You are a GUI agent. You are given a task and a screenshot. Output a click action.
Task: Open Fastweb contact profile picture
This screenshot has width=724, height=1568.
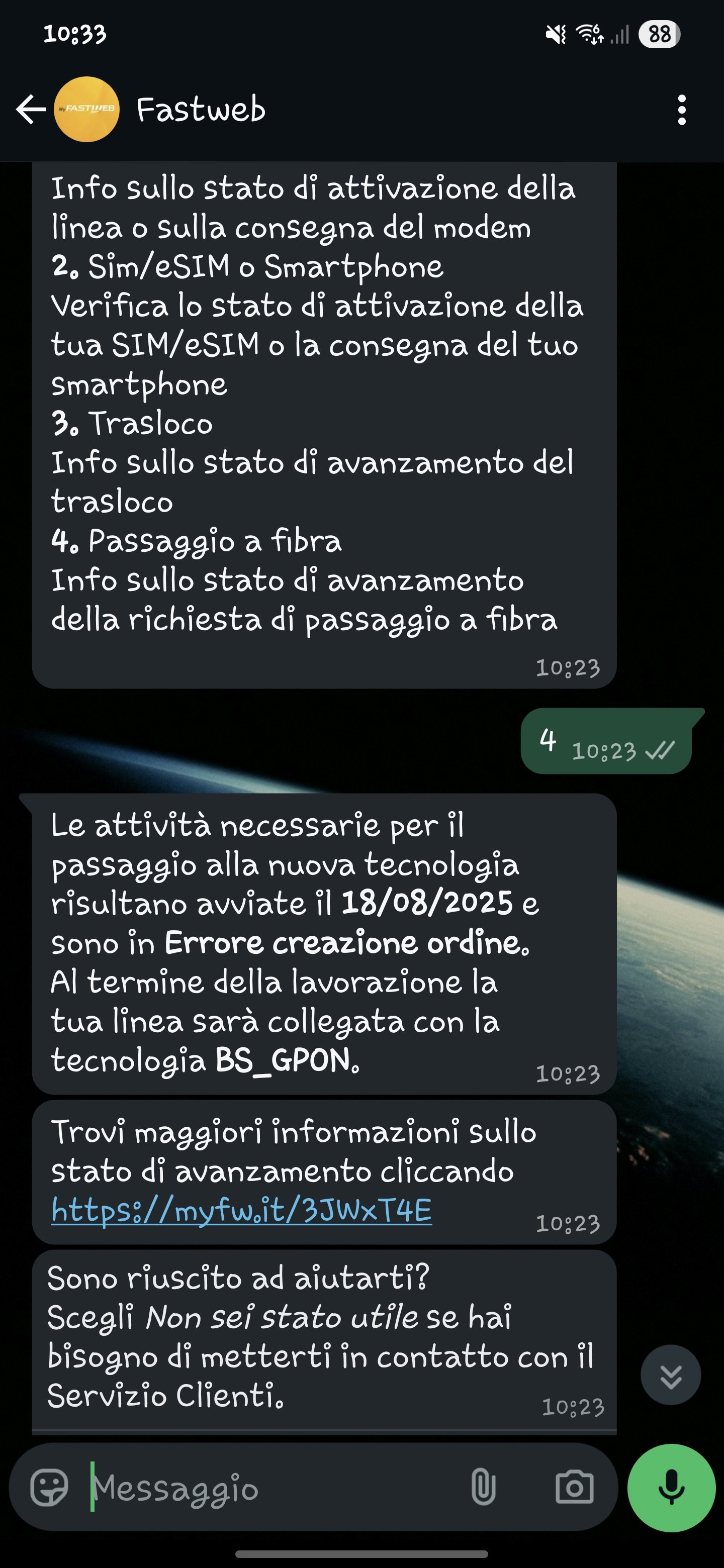(86, 110)
